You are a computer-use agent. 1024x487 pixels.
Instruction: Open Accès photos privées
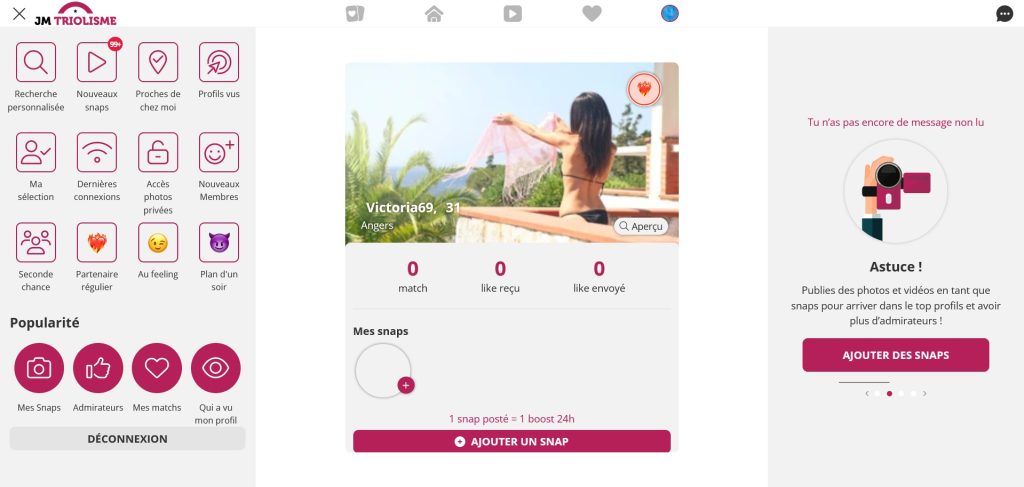point(158,152)
